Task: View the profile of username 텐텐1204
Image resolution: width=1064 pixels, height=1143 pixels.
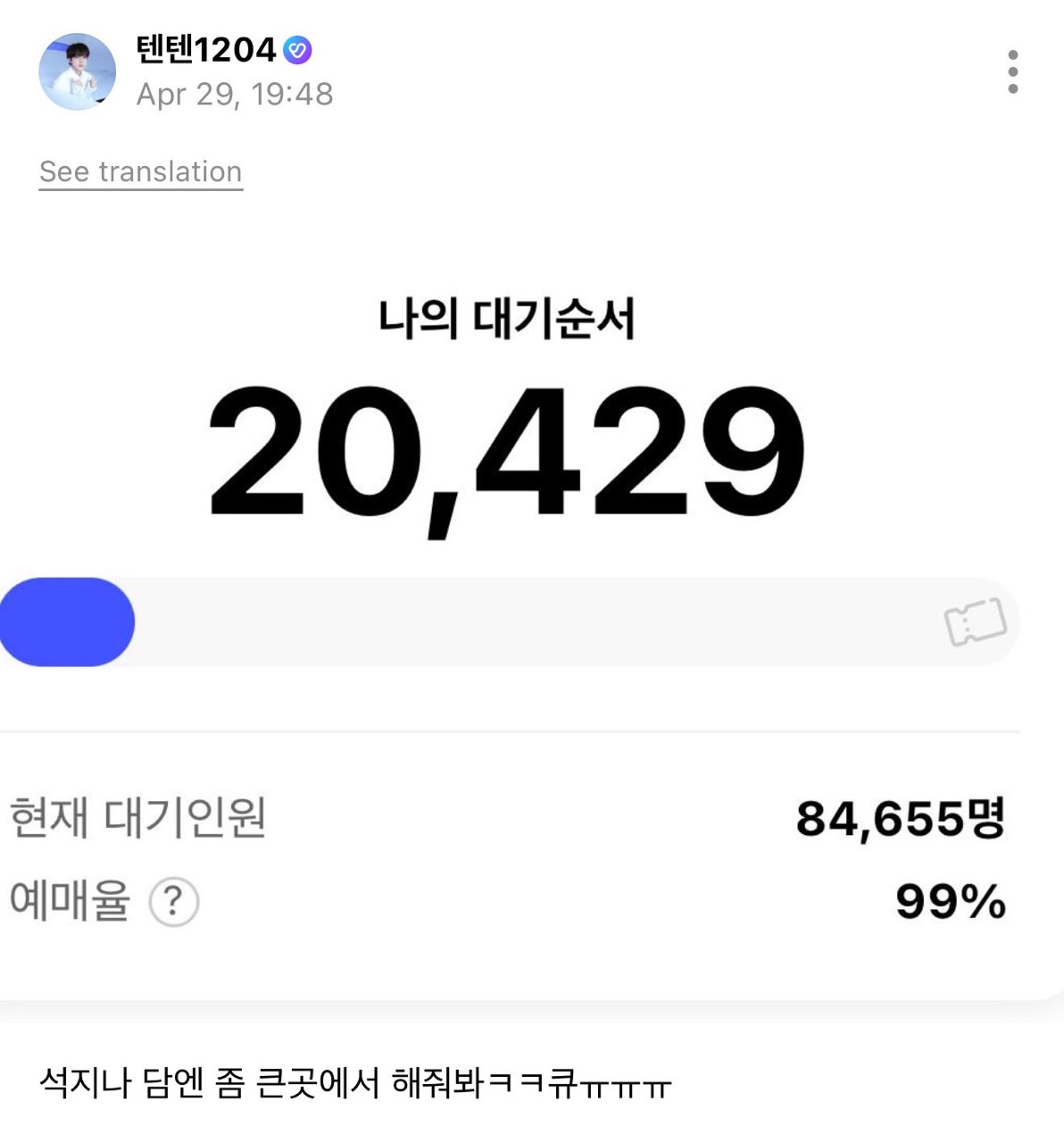Action: point(206,50)
